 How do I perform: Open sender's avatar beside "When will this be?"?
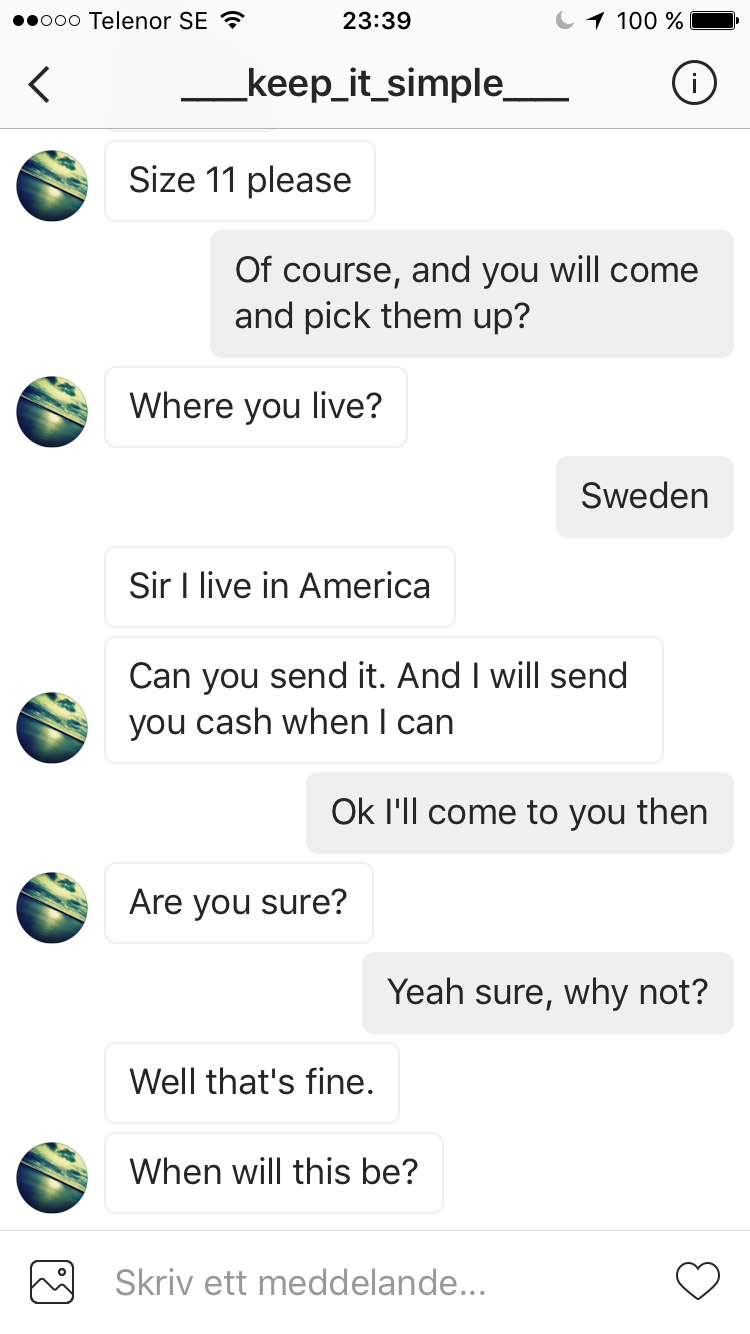click(52, 1177)
